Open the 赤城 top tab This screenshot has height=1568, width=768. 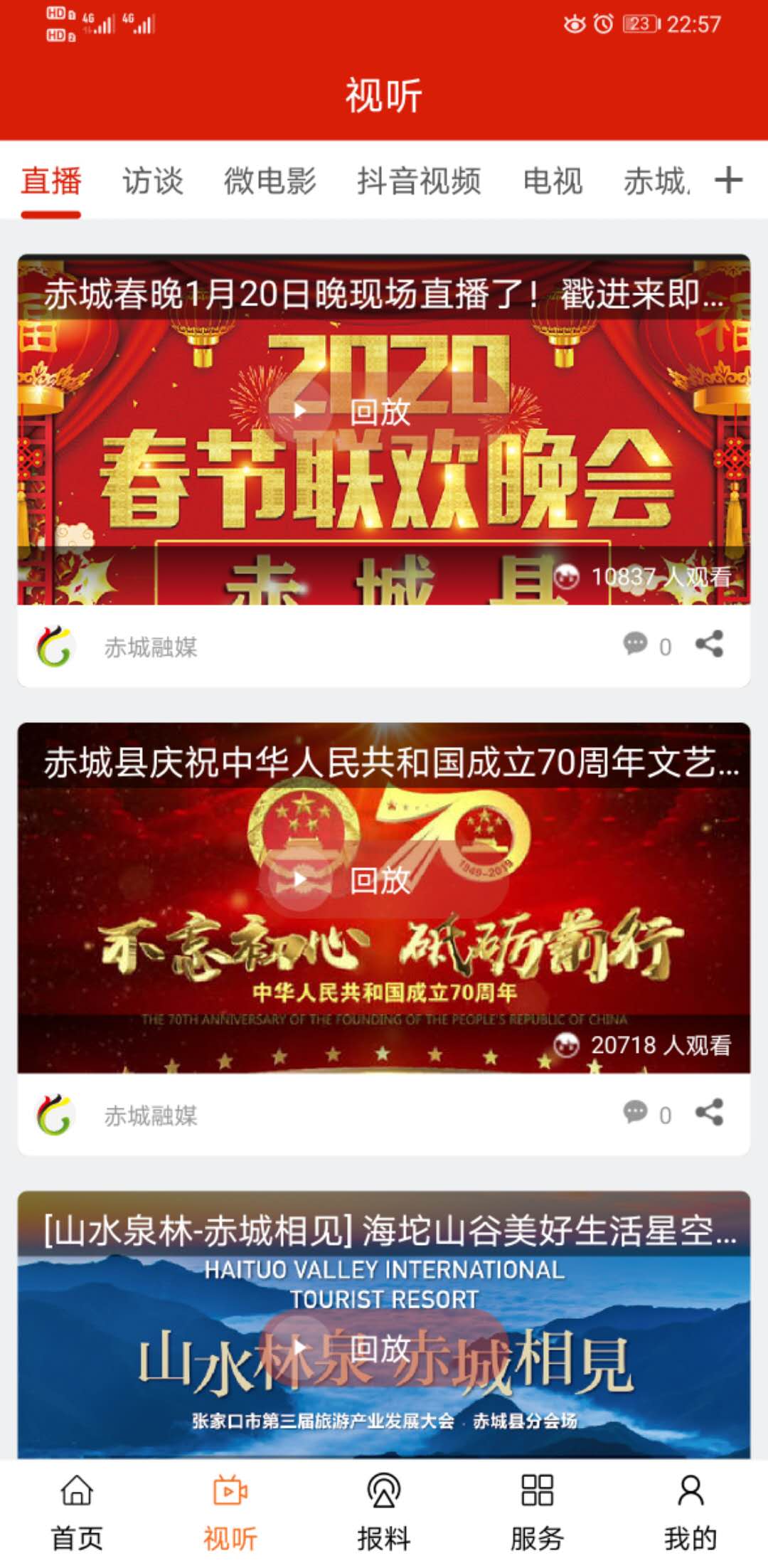click(656, 181)
